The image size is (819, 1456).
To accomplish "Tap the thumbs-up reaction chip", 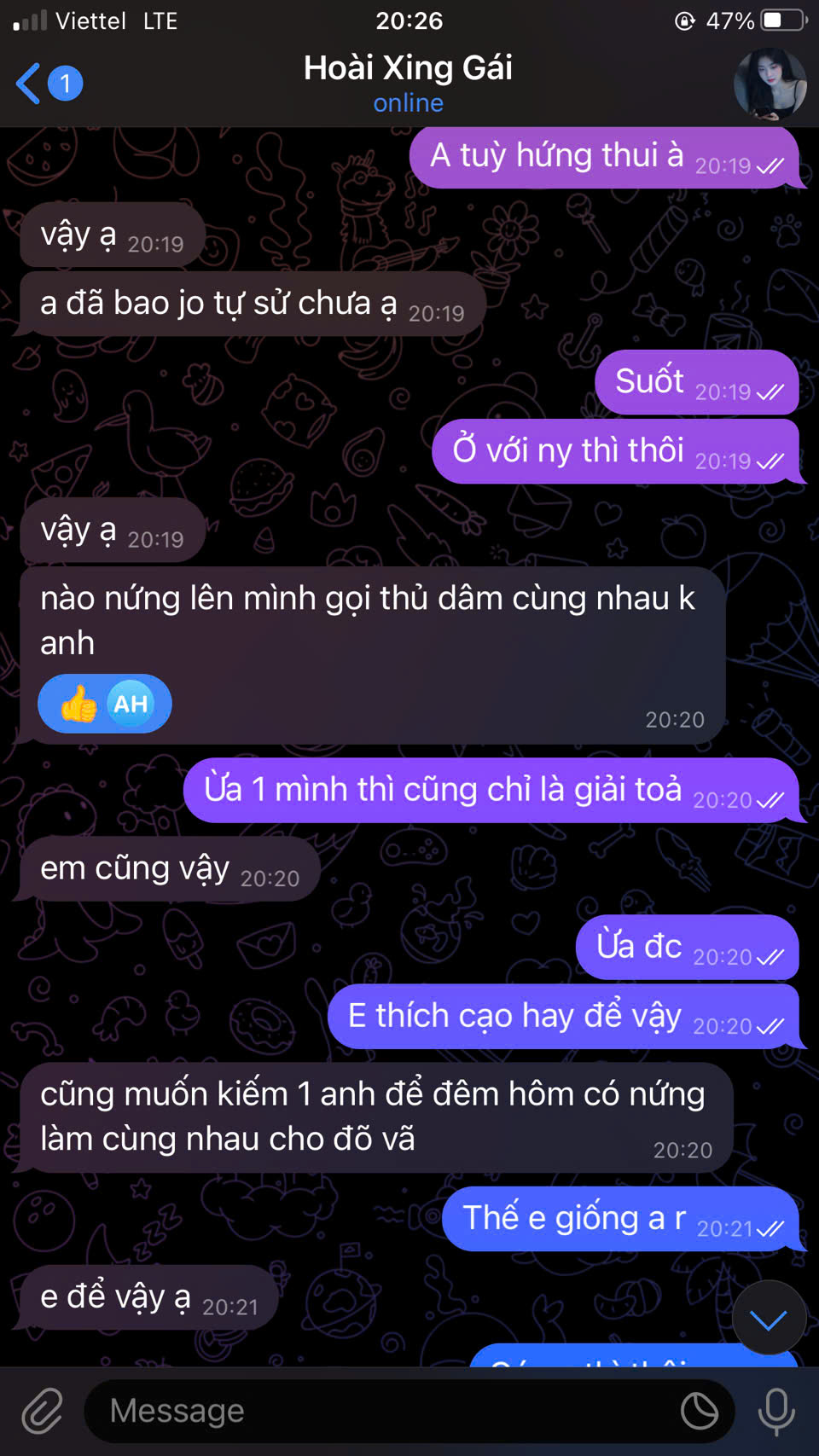I will click(104, 704).
